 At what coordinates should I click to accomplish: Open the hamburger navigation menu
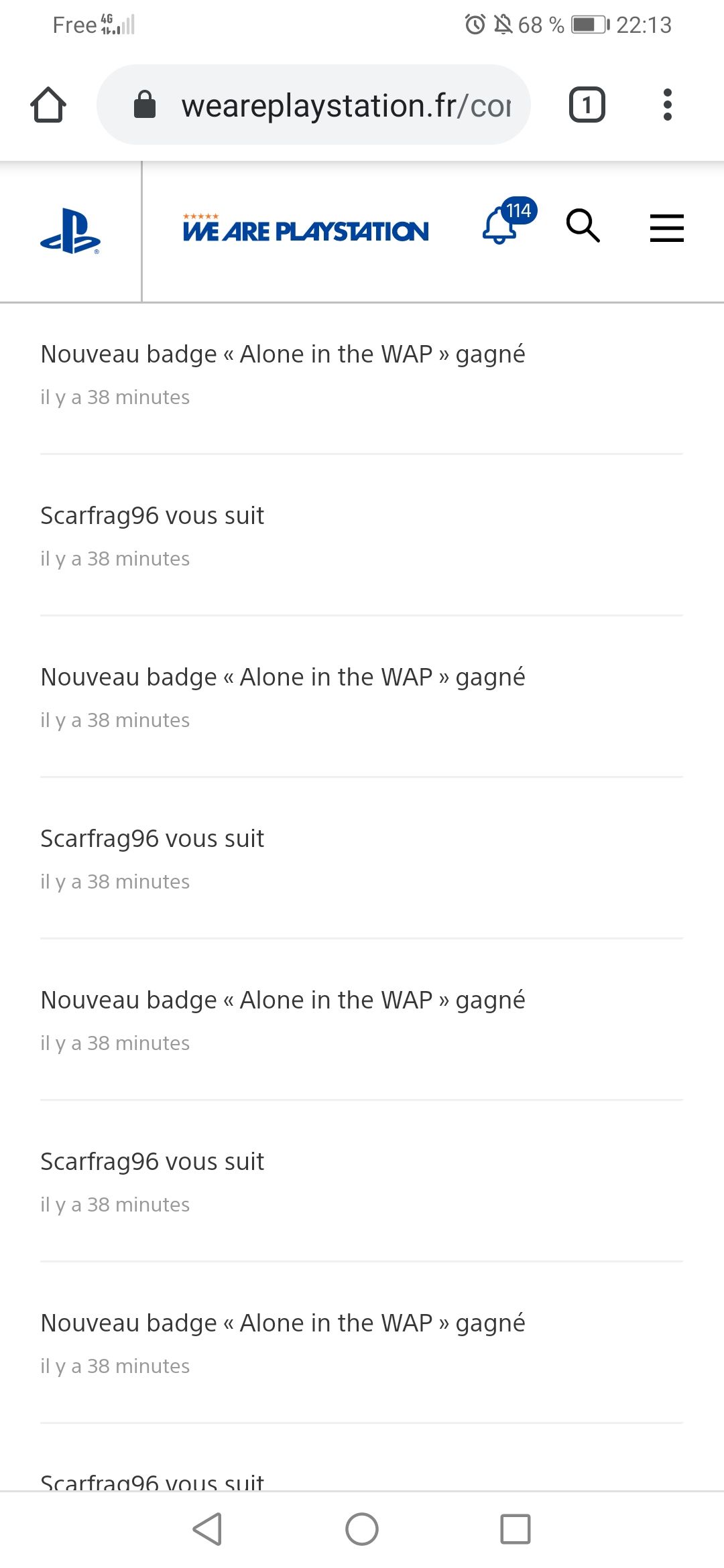tap(667, 228)
